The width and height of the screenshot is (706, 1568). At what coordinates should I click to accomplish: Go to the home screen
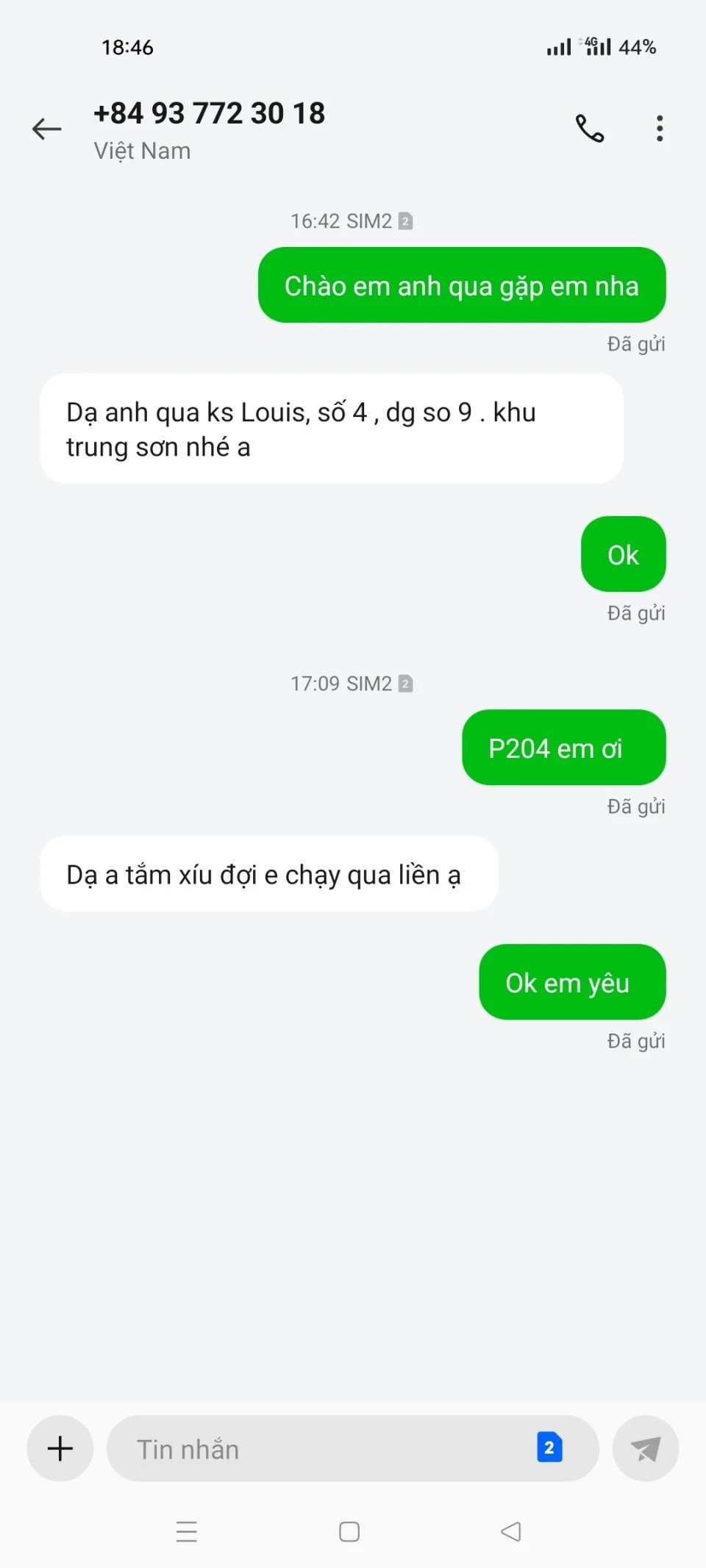click(349, 1531)
